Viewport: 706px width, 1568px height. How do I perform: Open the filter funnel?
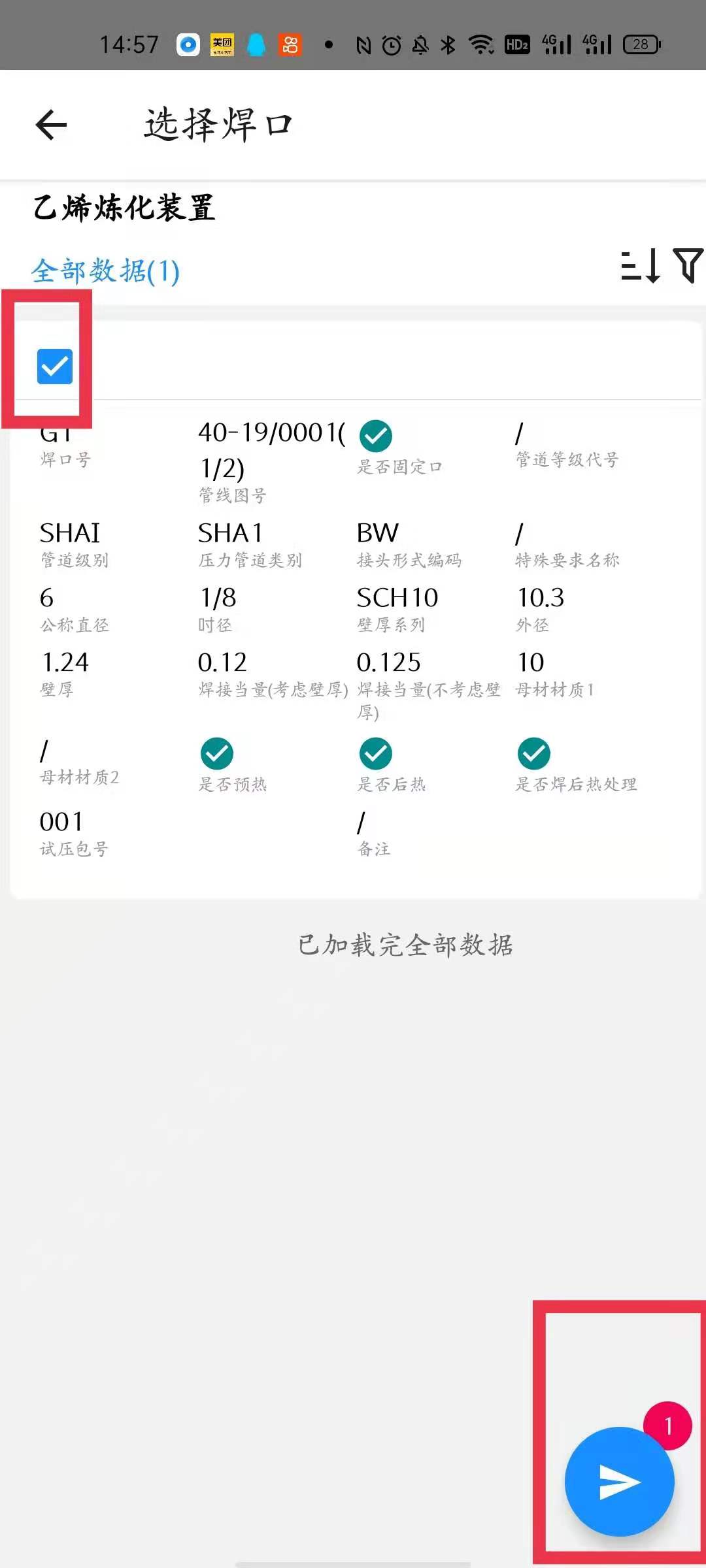[687, 266]
